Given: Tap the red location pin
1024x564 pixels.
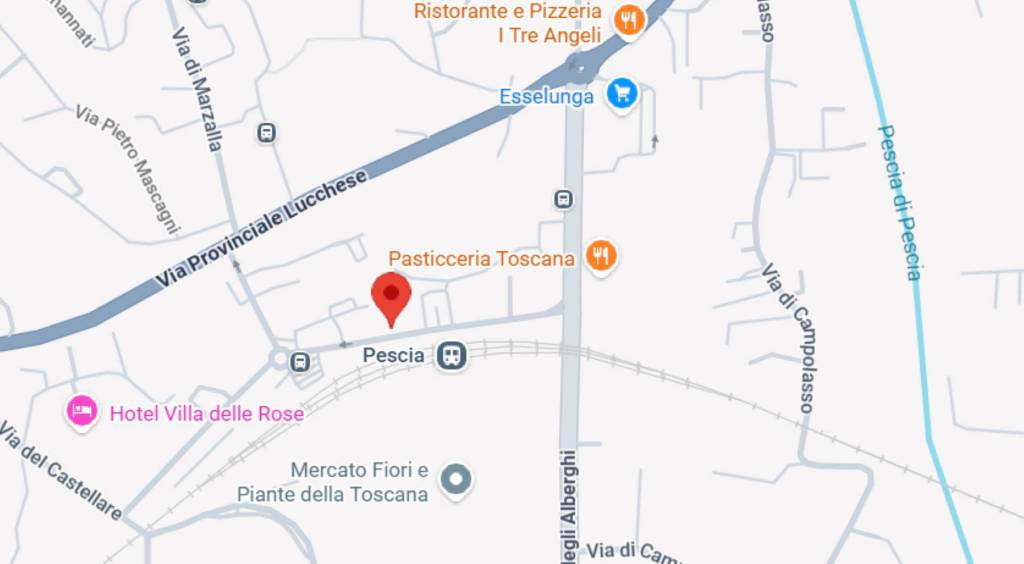Looking at the screenshot, I should (391, 296).
